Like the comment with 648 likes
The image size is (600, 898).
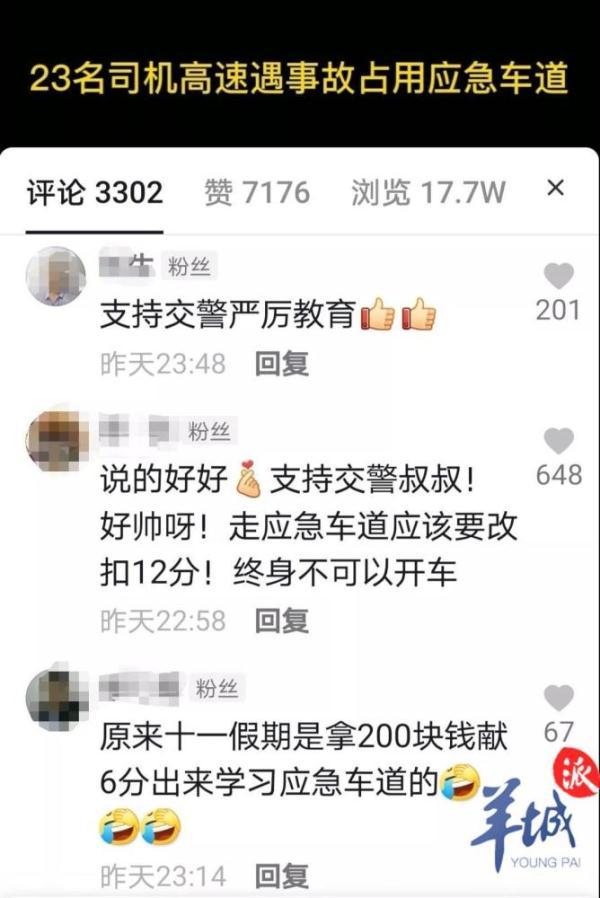pyautogui.click(x=559, y=441)
